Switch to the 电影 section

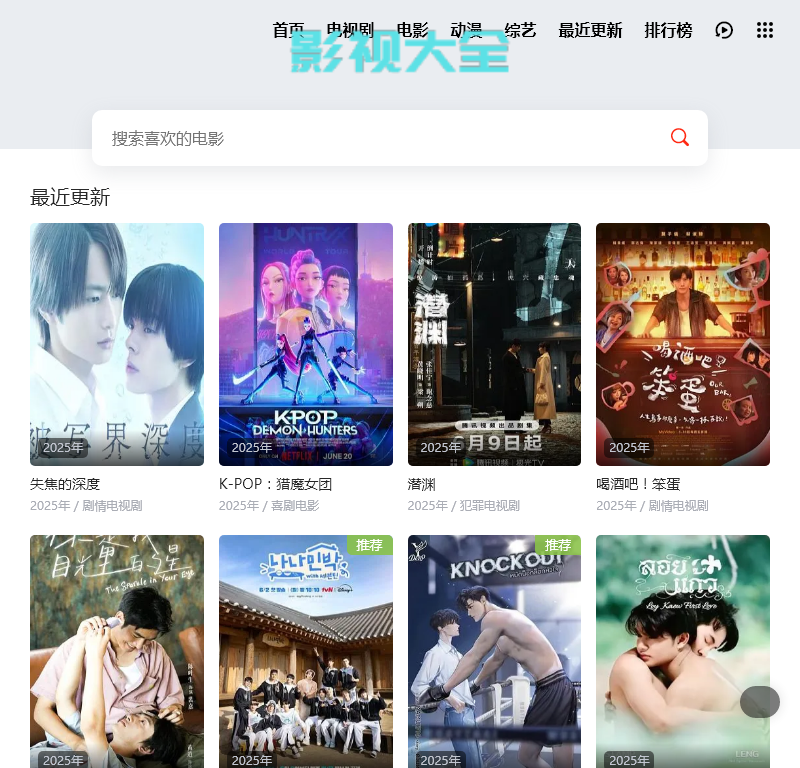tap(412, 30)
